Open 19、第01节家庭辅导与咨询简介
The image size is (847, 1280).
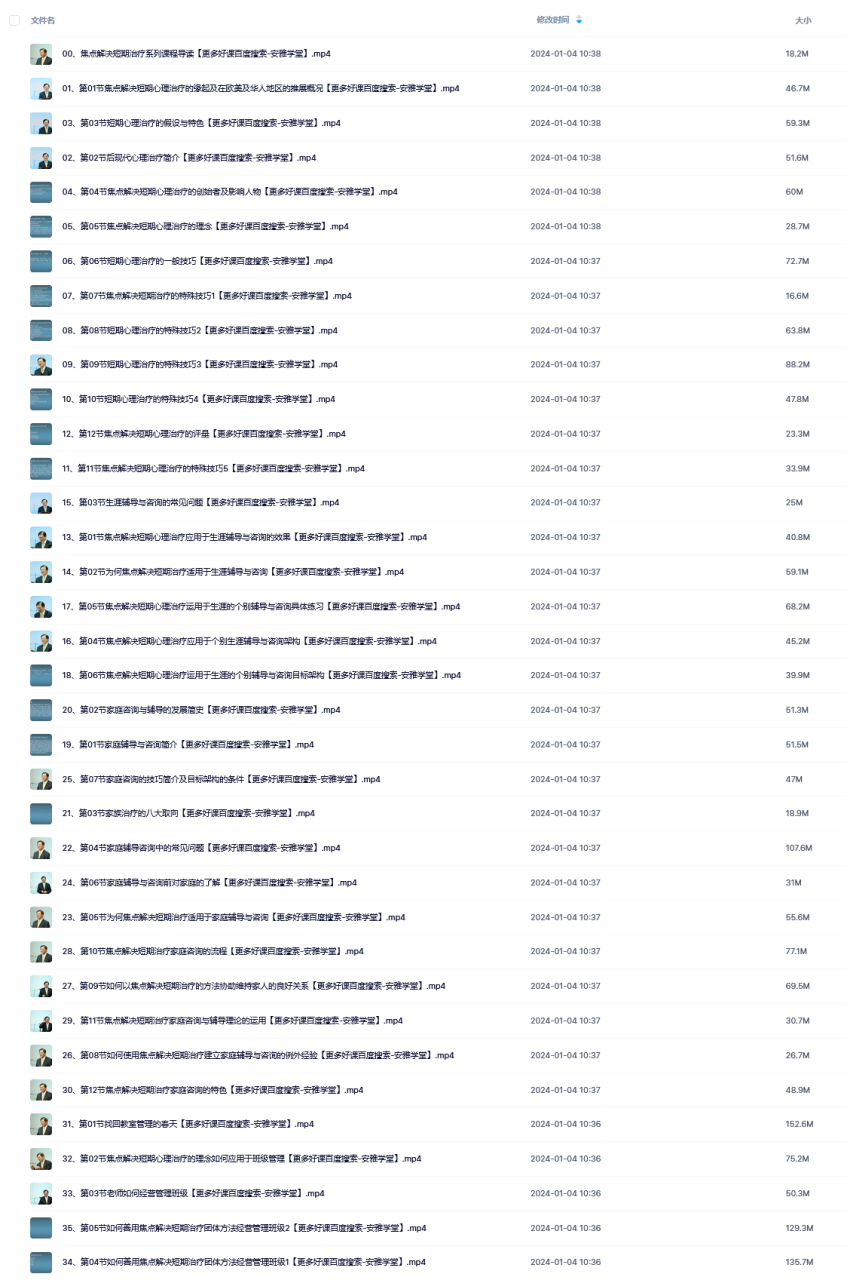[188, 745]
